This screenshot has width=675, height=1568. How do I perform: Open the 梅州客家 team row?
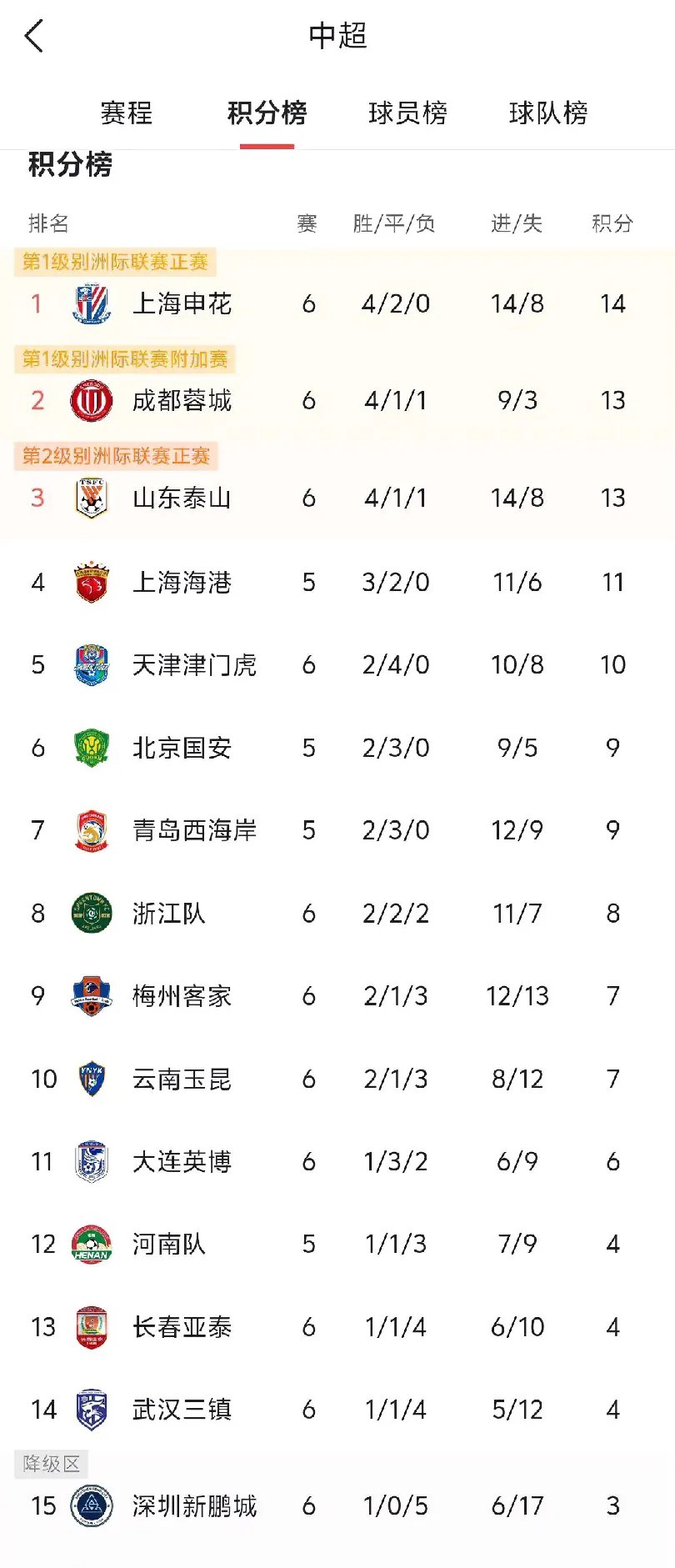pos(182,996)
